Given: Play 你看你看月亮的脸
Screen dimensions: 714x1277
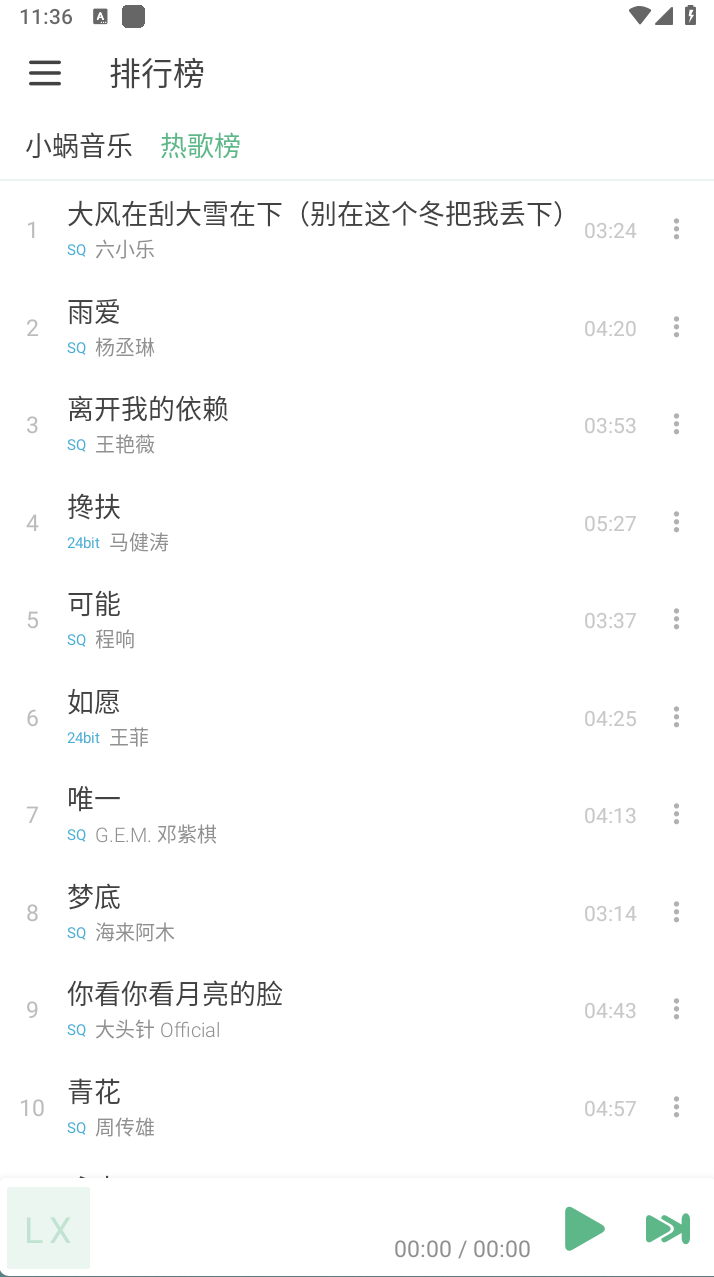Looking at the screenshot, I should [300, 1010].
